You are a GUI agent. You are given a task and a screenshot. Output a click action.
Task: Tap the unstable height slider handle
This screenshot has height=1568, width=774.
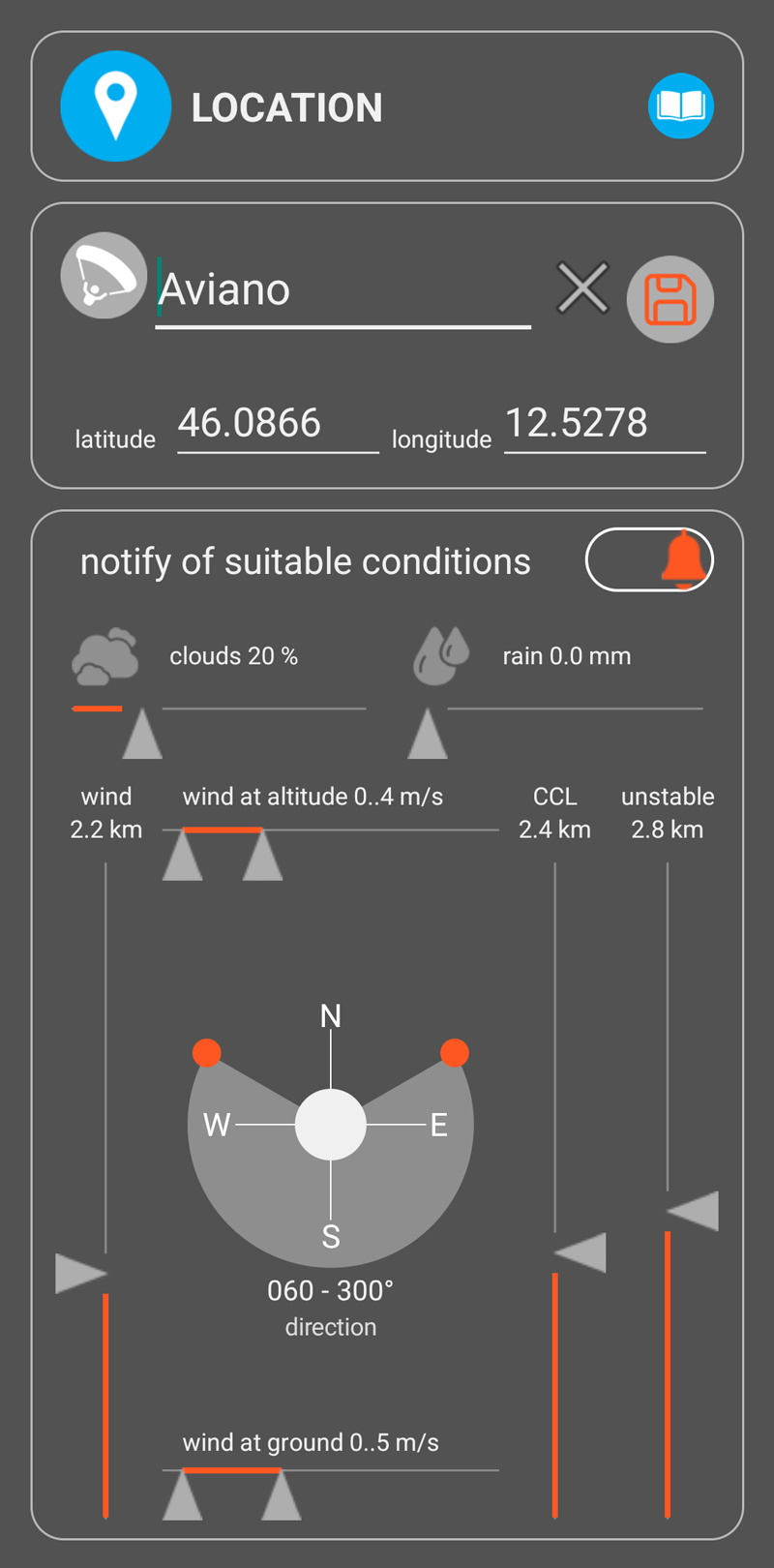tap(694, 1211)
